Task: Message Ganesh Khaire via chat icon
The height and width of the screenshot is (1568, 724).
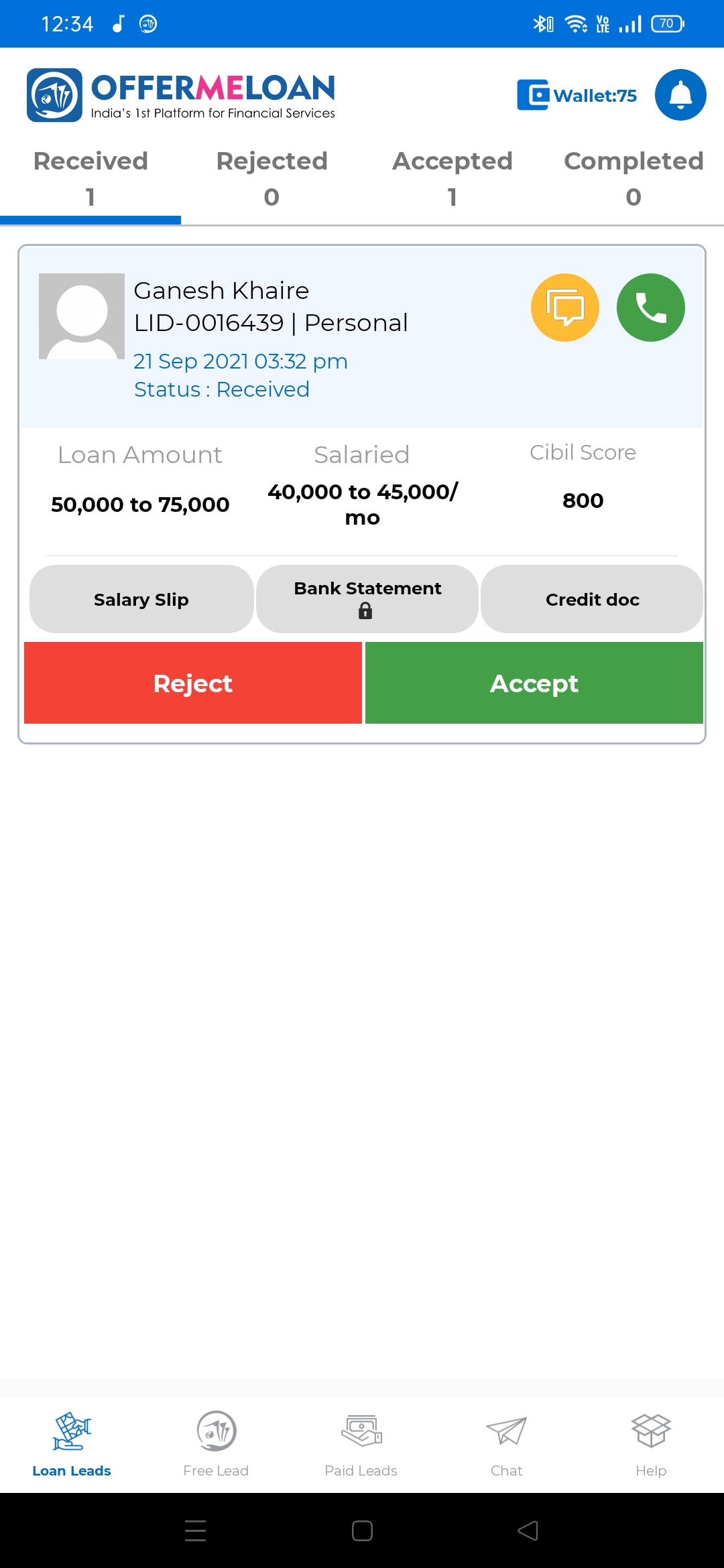Action: pyautogui.click(x=565, y=308)
